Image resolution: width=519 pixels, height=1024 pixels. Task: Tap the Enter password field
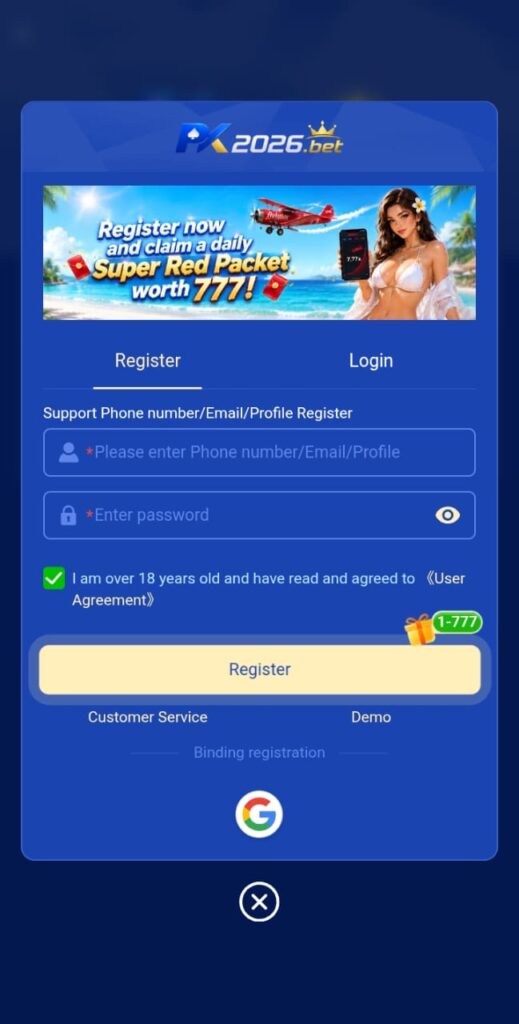click(x=259, y=515)
